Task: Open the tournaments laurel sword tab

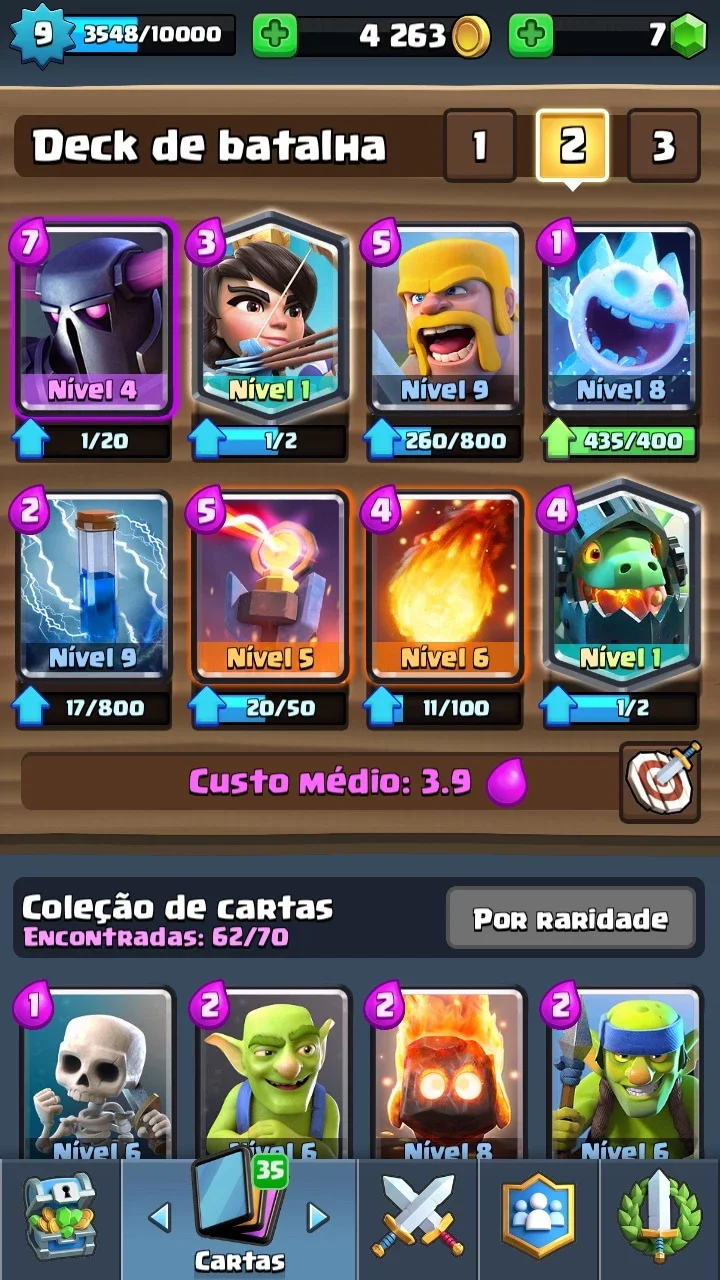Action: 659,1218
